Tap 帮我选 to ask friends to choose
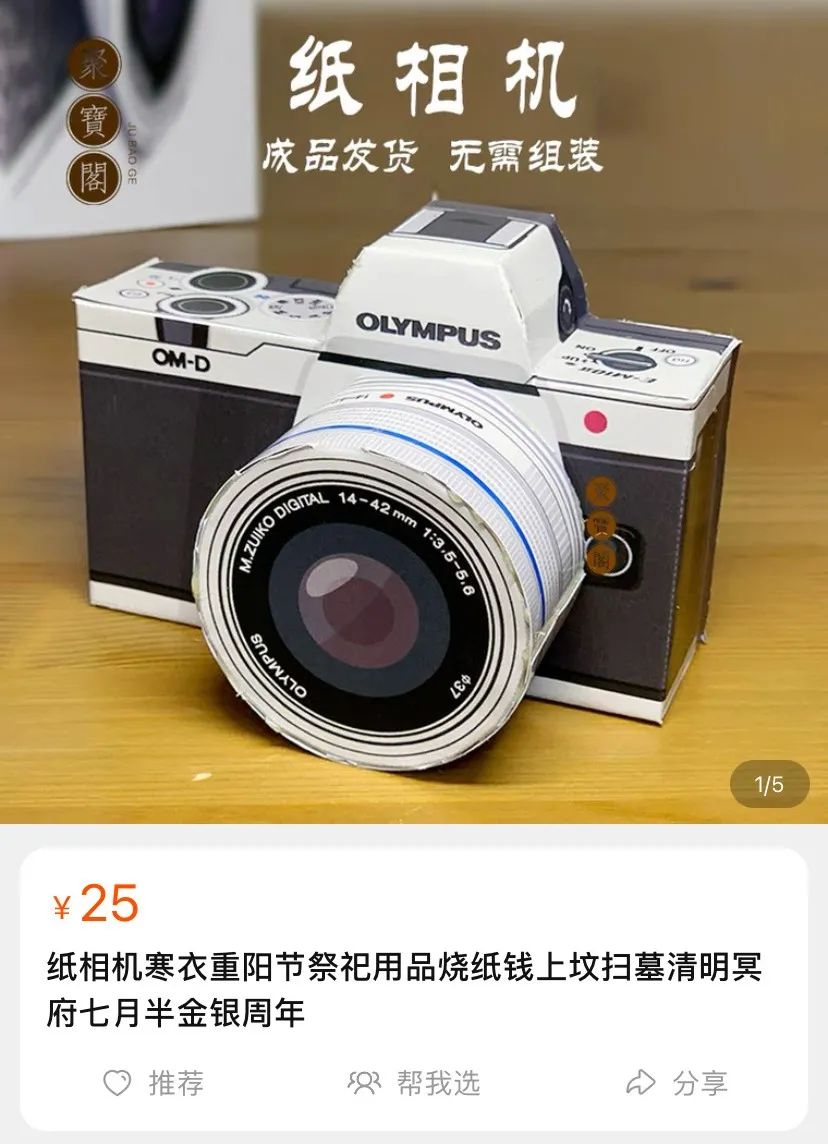828x1144 pixels. [414, 1083]
